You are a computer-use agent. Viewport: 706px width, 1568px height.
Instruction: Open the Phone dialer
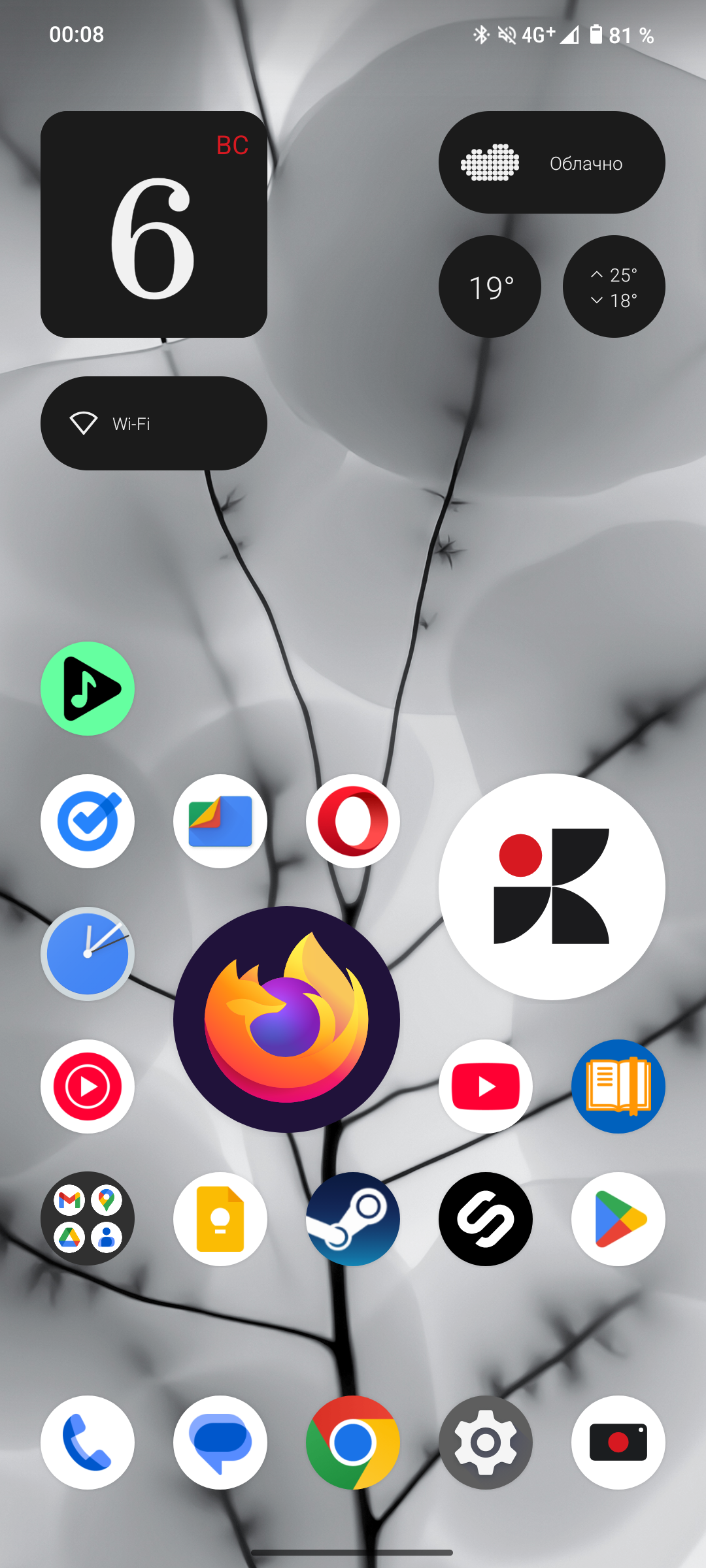pos(88,1443)
